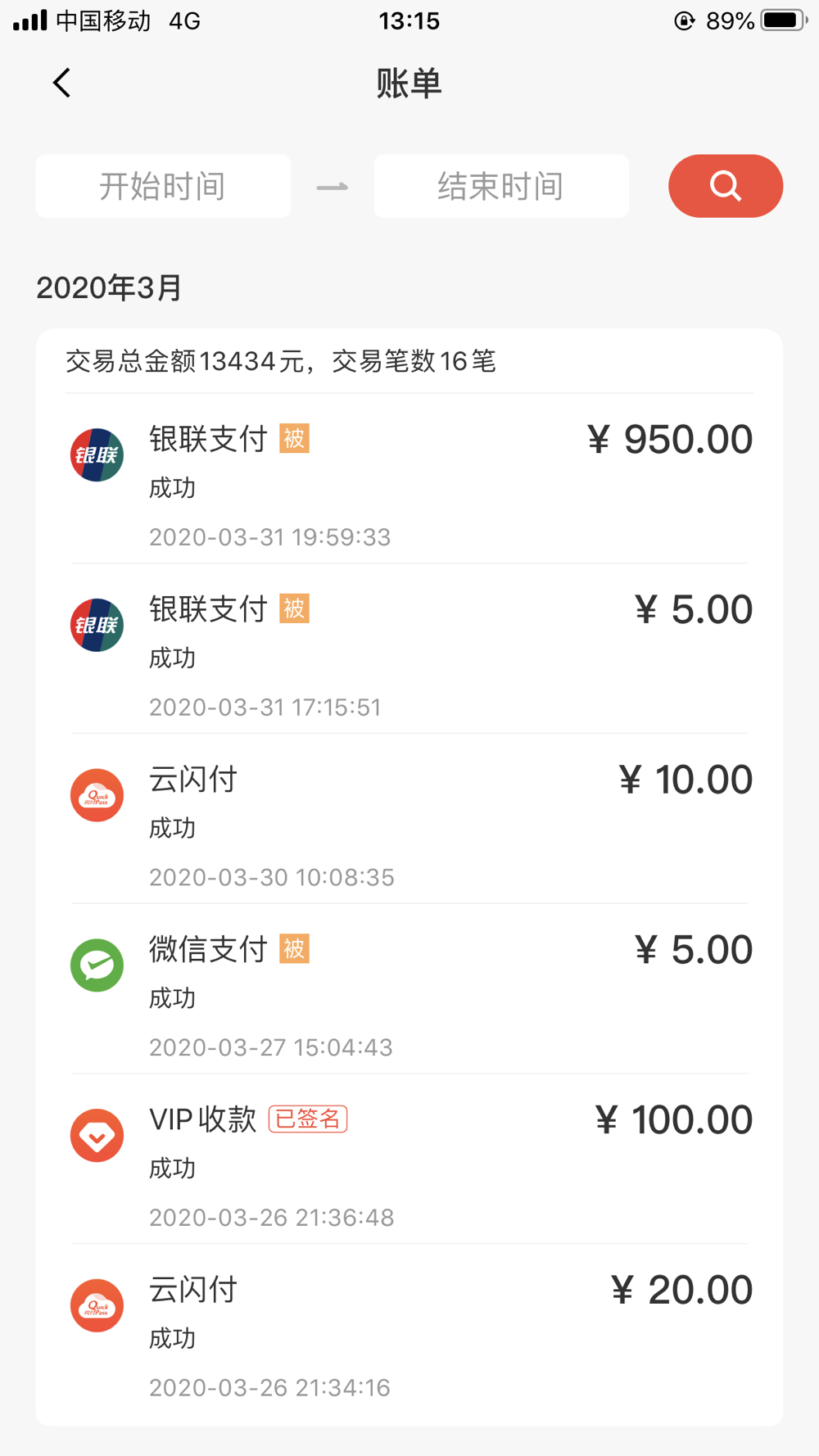Open the ¥950.00 银联支付 transaction
819x1456 pixels.
tap(409, 479)
